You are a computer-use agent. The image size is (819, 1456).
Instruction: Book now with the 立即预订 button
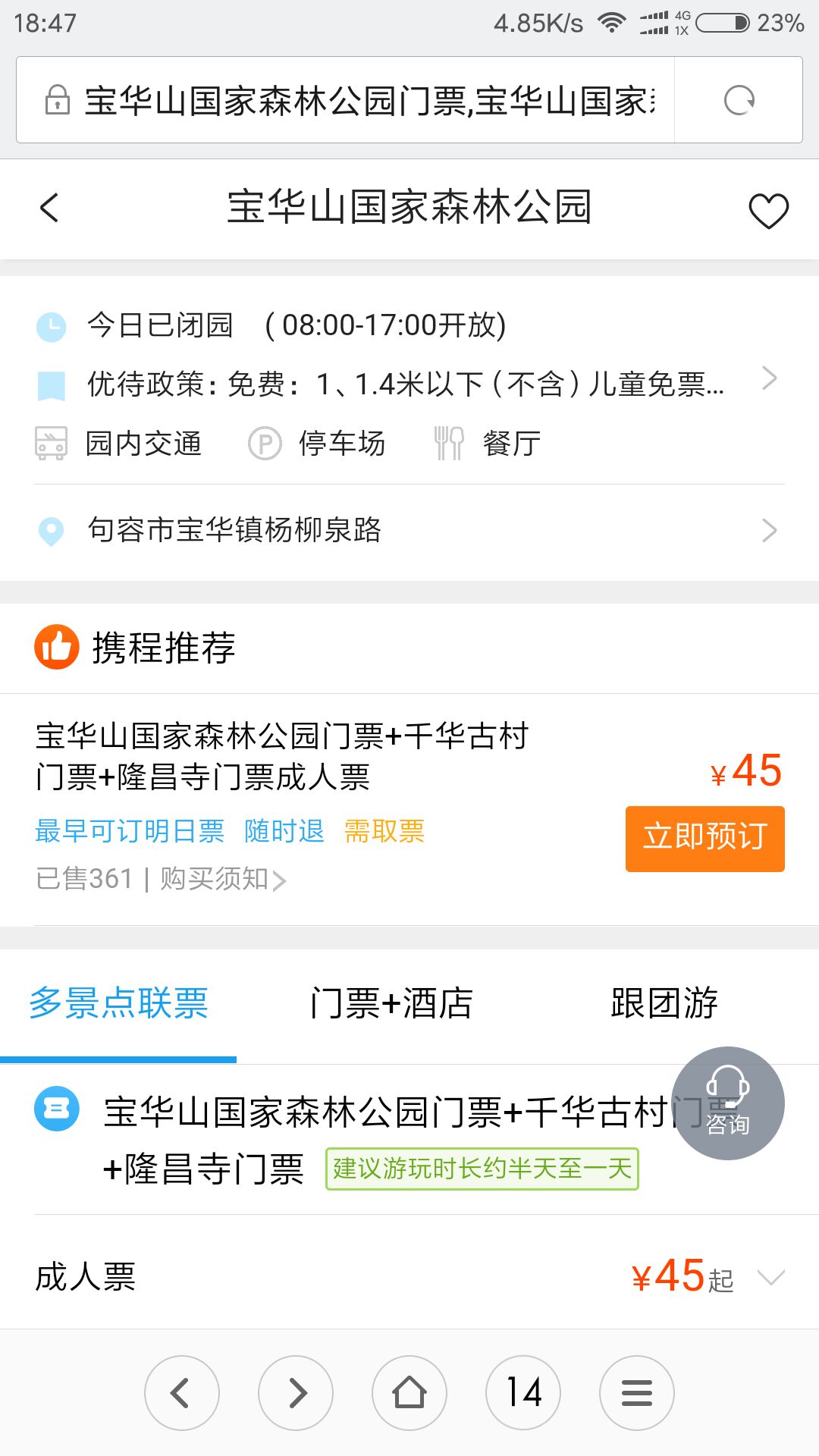(x=704, y=839)
